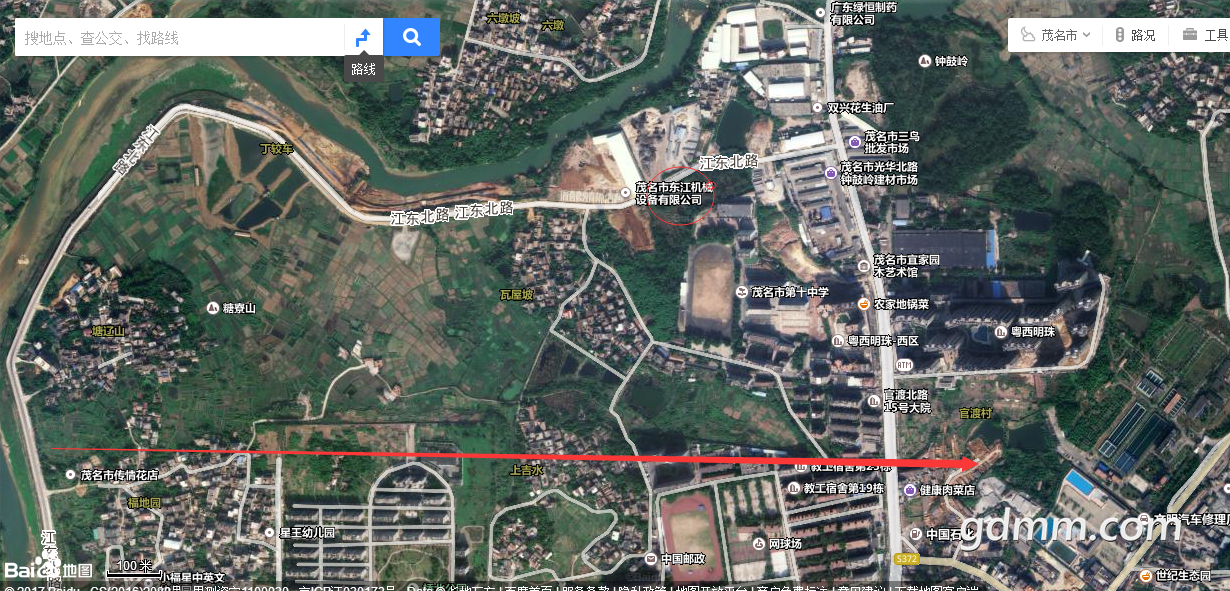
Task: Open the 路线 route planner button
Action: point(364,38)
